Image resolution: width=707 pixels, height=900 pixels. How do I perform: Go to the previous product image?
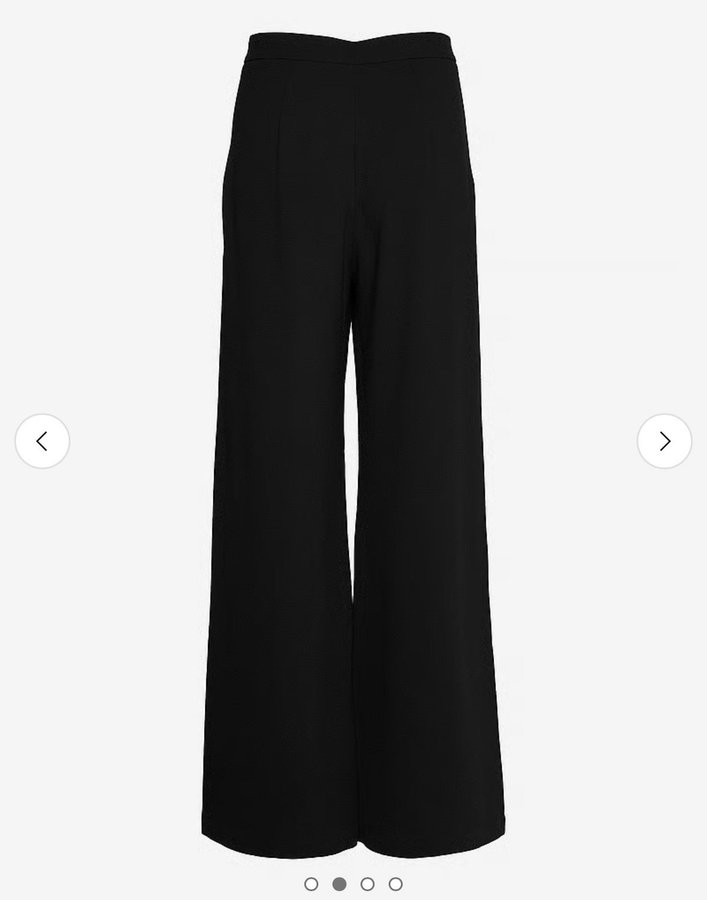(42, 441)
